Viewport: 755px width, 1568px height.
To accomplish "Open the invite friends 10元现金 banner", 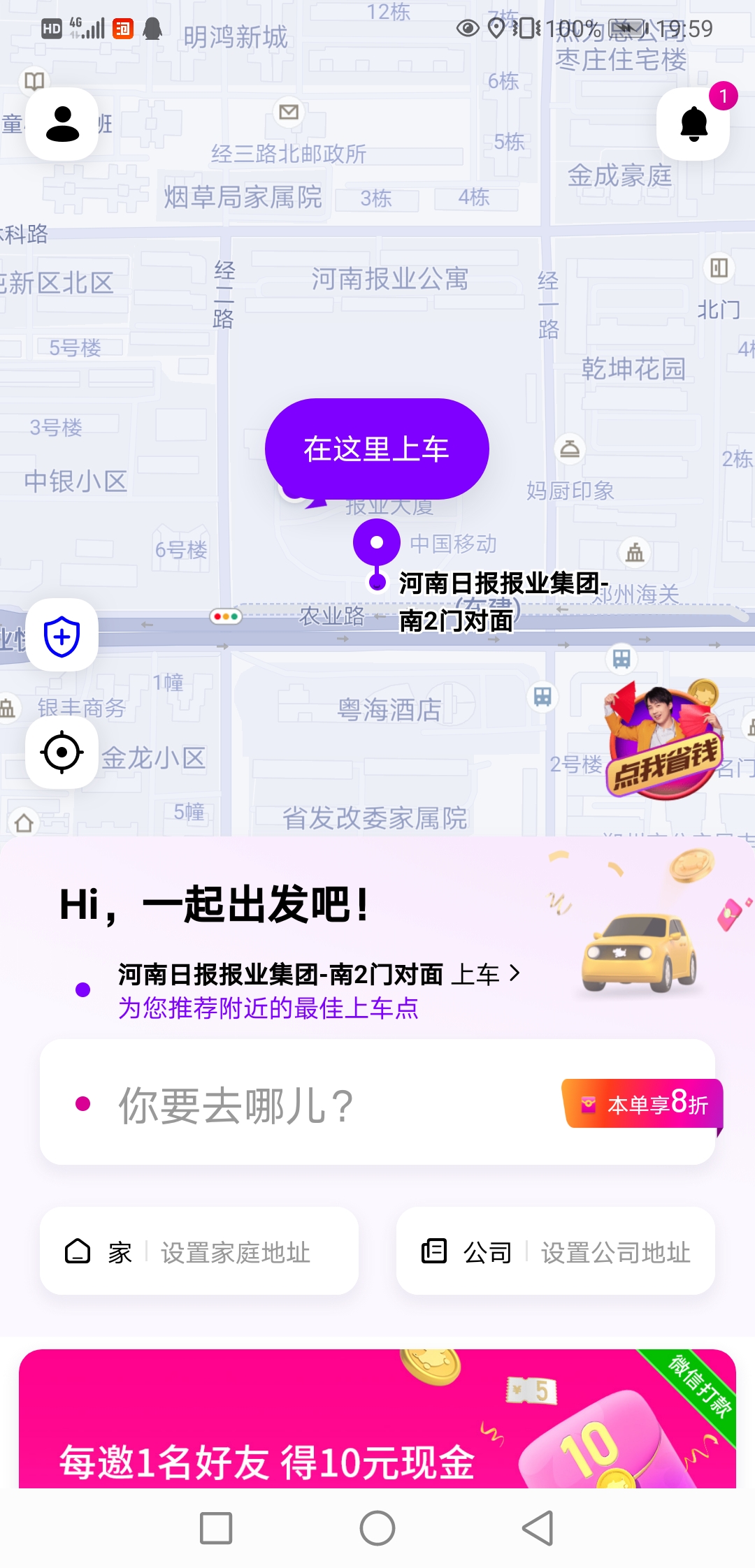I will pos(377,1425).
